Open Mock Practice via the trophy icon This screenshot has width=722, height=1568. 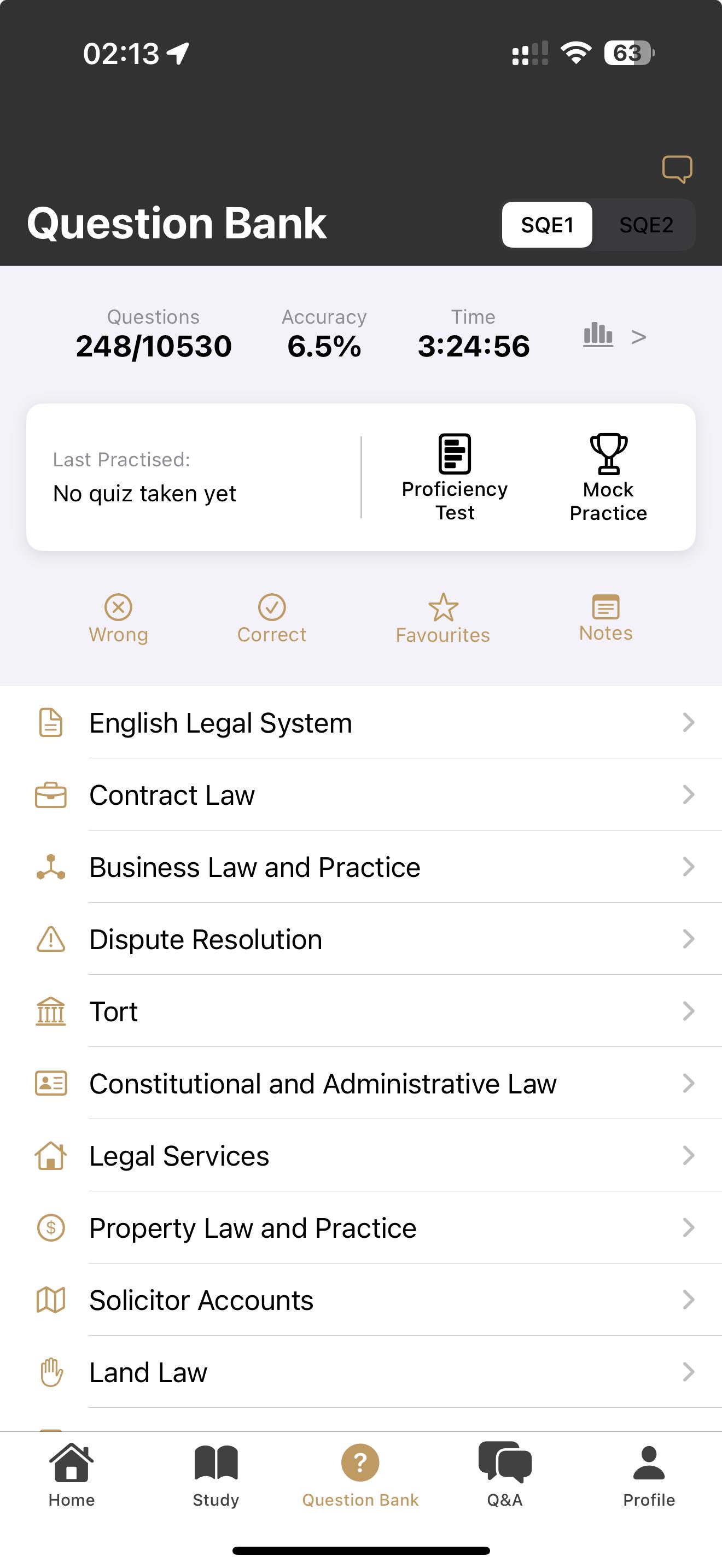point(607,453)
